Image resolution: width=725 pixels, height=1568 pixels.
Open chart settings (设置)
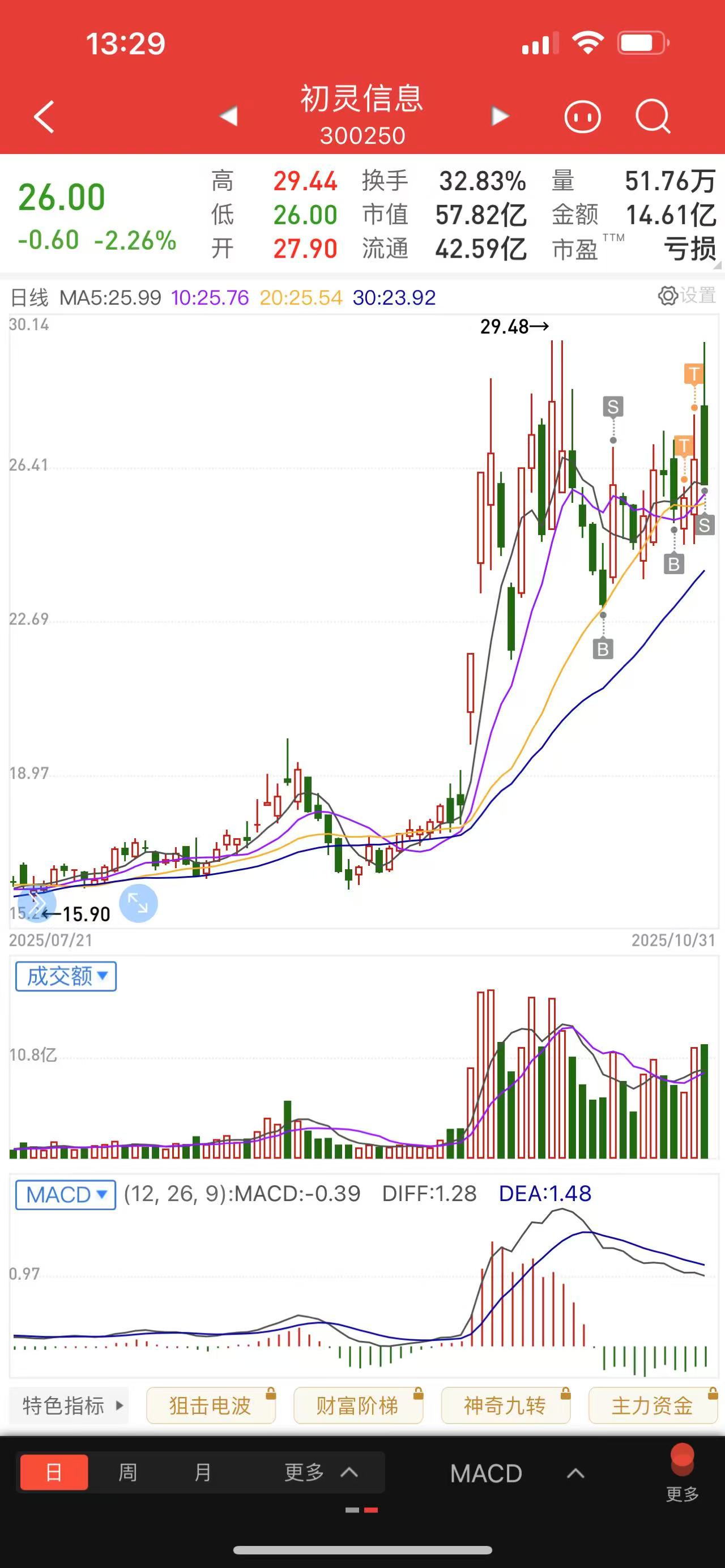click(x=686, y=296)
